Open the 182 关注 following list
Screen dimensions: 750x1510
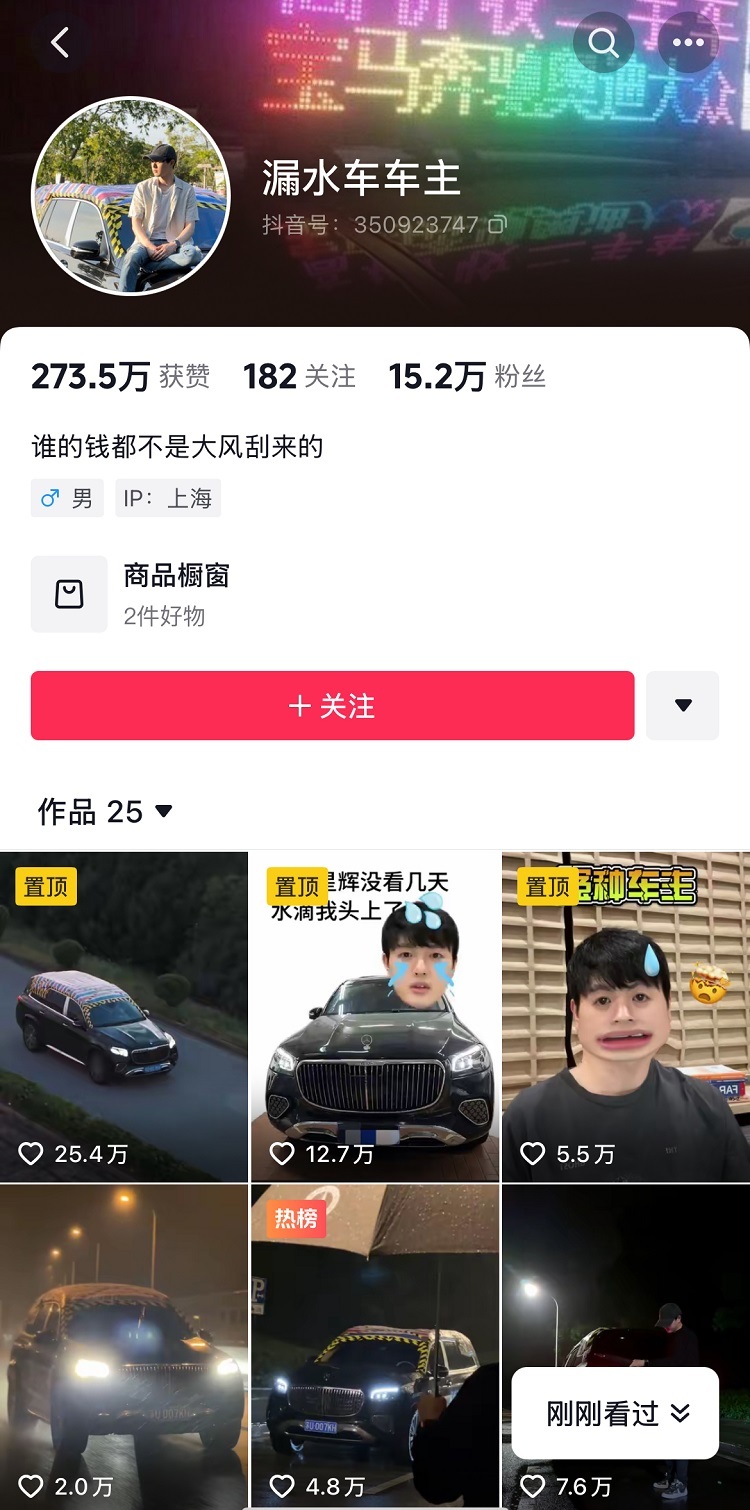coord(299,376)
